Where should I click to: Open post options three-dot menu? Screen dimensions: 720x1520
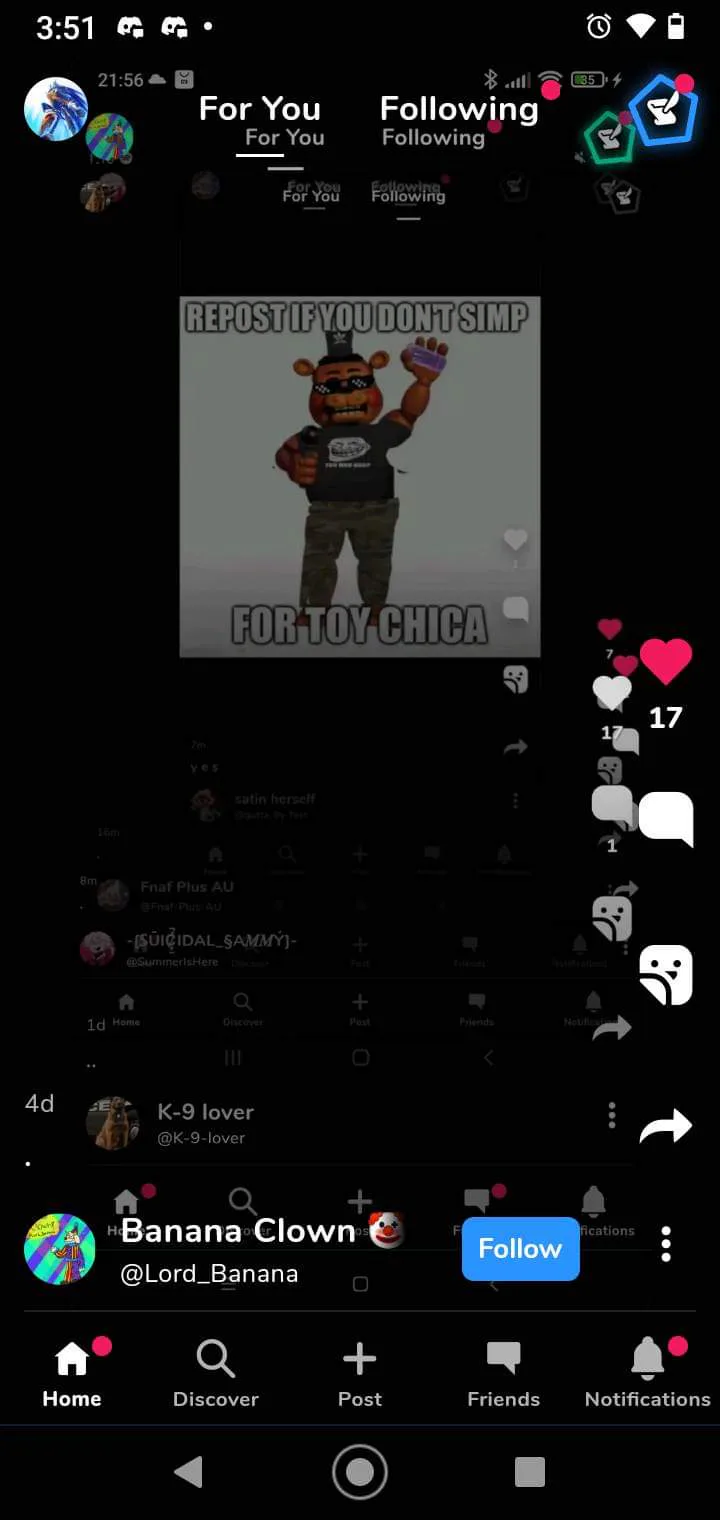click(x=666, y=1244)
